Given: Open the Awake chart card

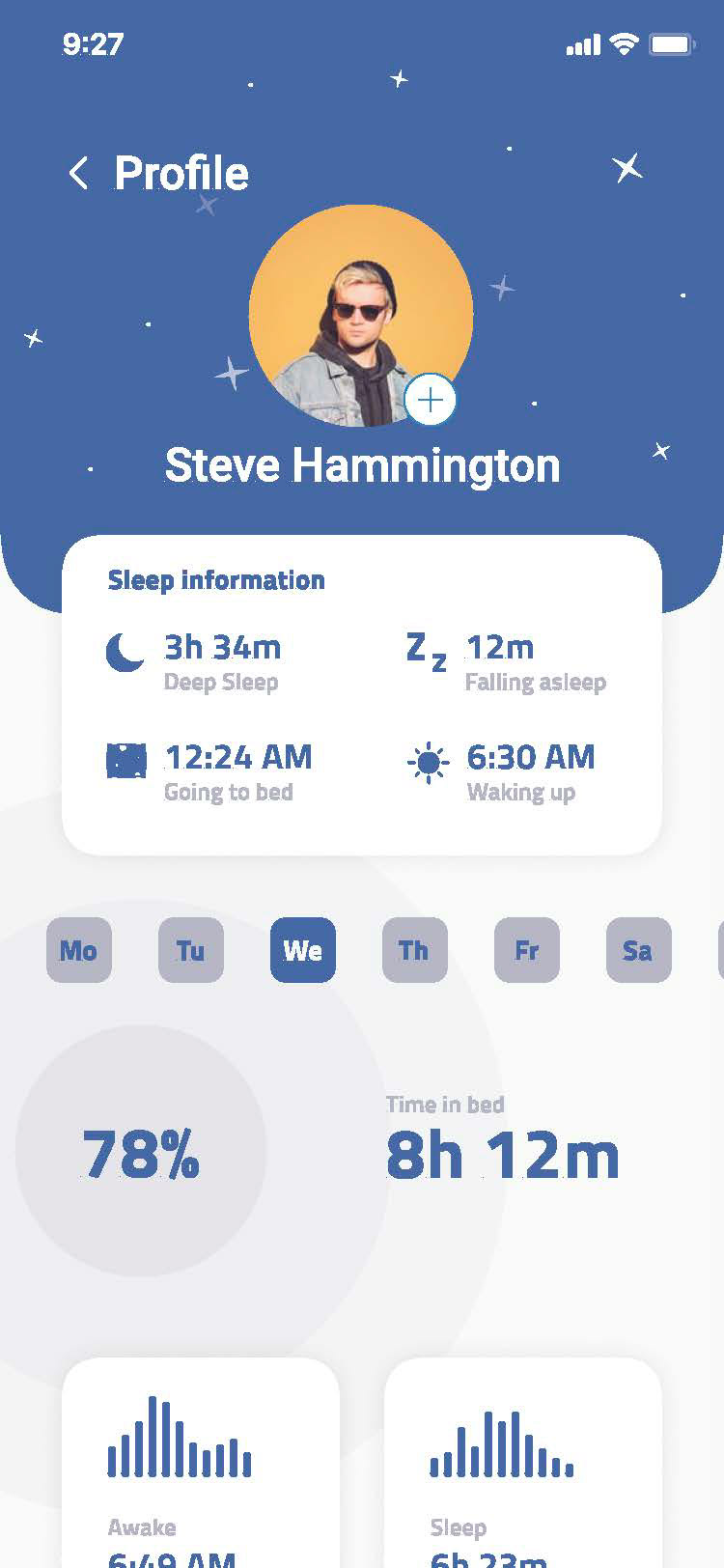Looking at the screenshot, I should click(201, 1463).
